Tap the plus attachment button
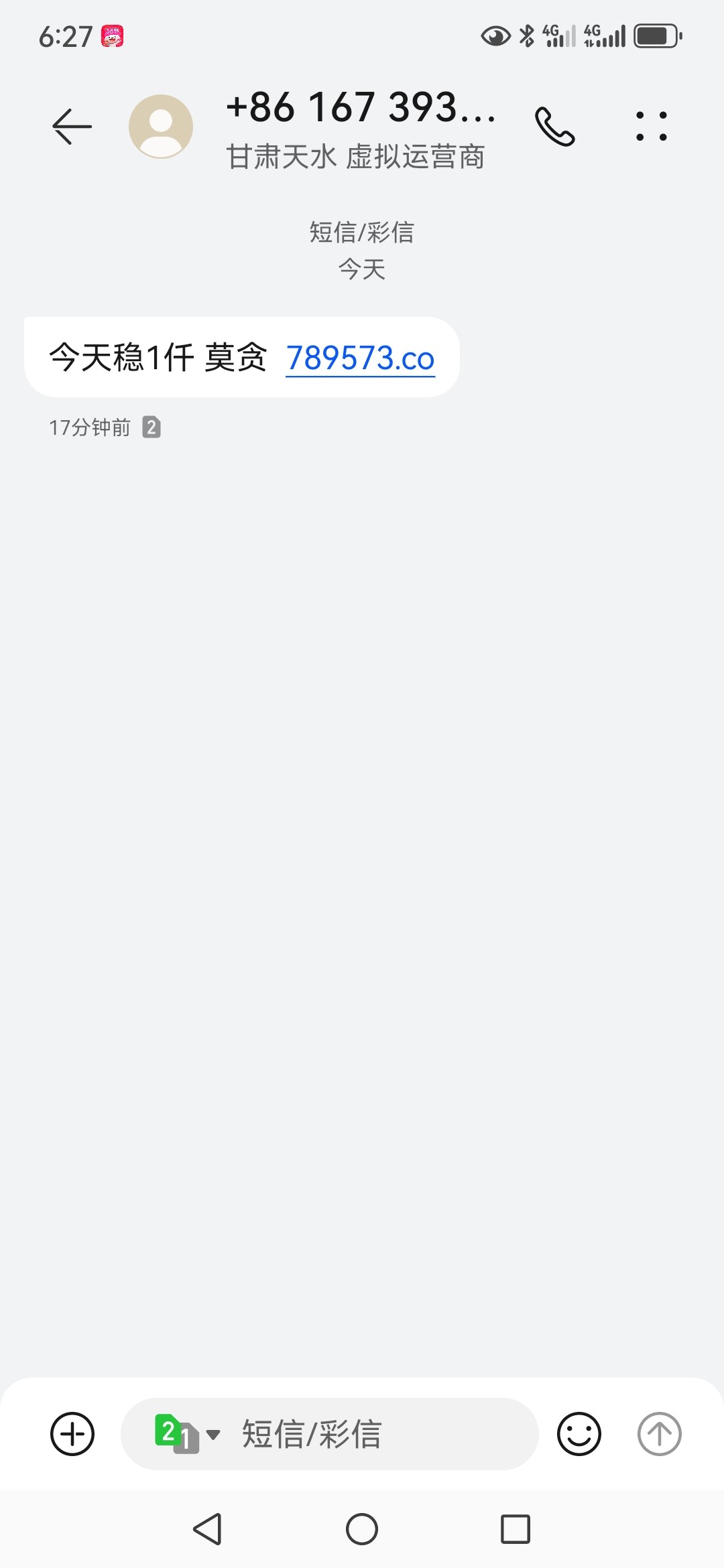The height and width of the screenshot is (1568, 724). (72, 1434)
